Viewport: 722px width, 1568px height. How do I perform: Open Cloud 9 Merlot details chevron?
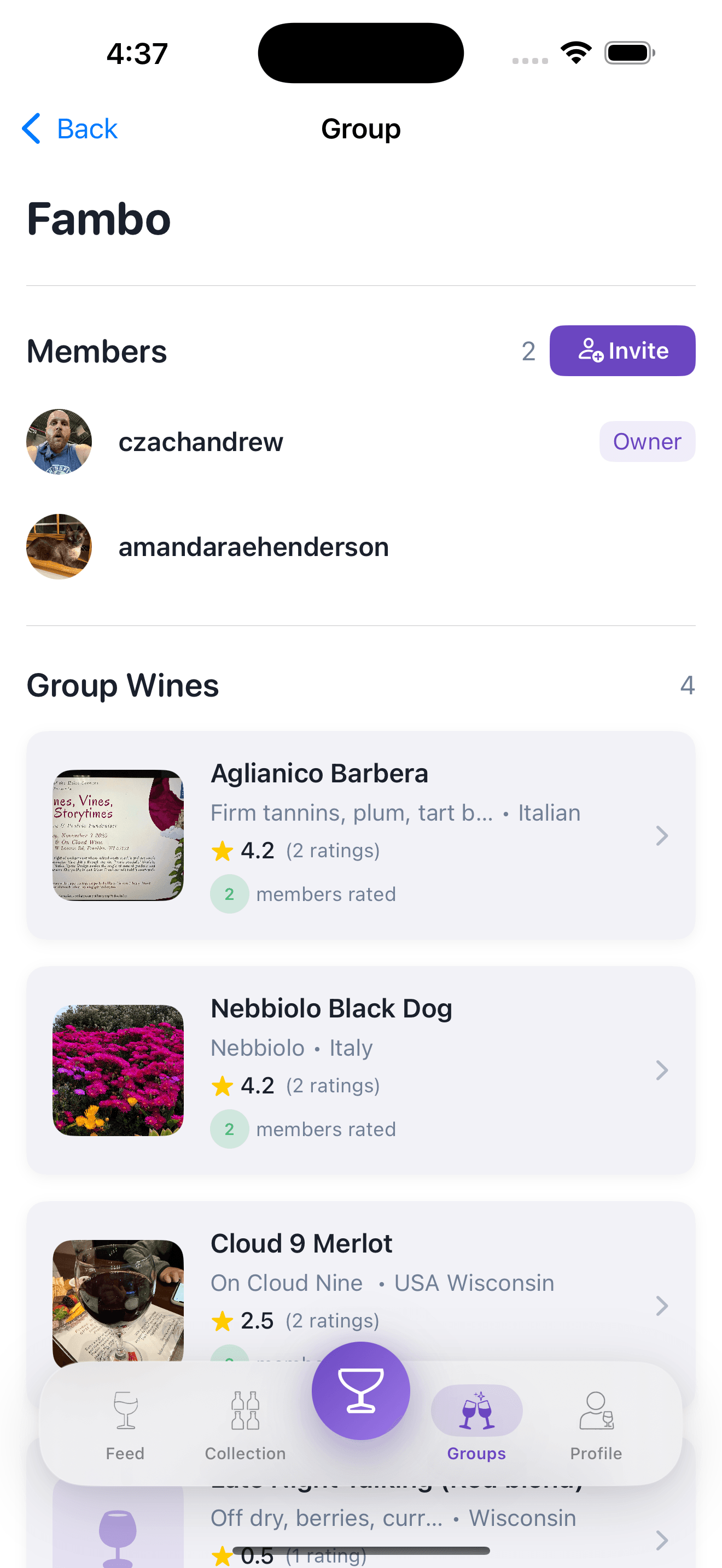662,1305
